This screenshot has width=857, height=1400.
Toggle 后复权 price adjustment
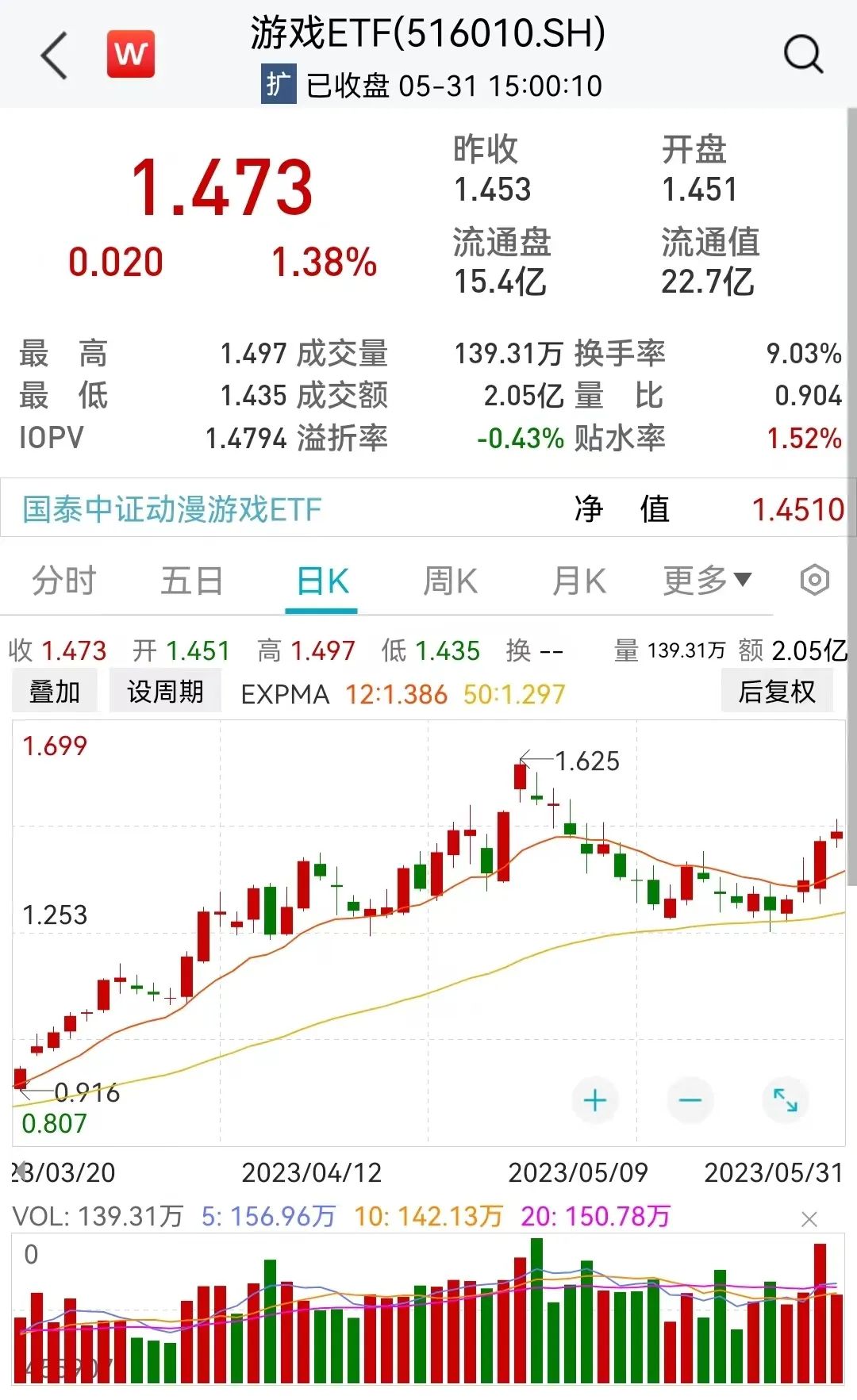point(776,692)
